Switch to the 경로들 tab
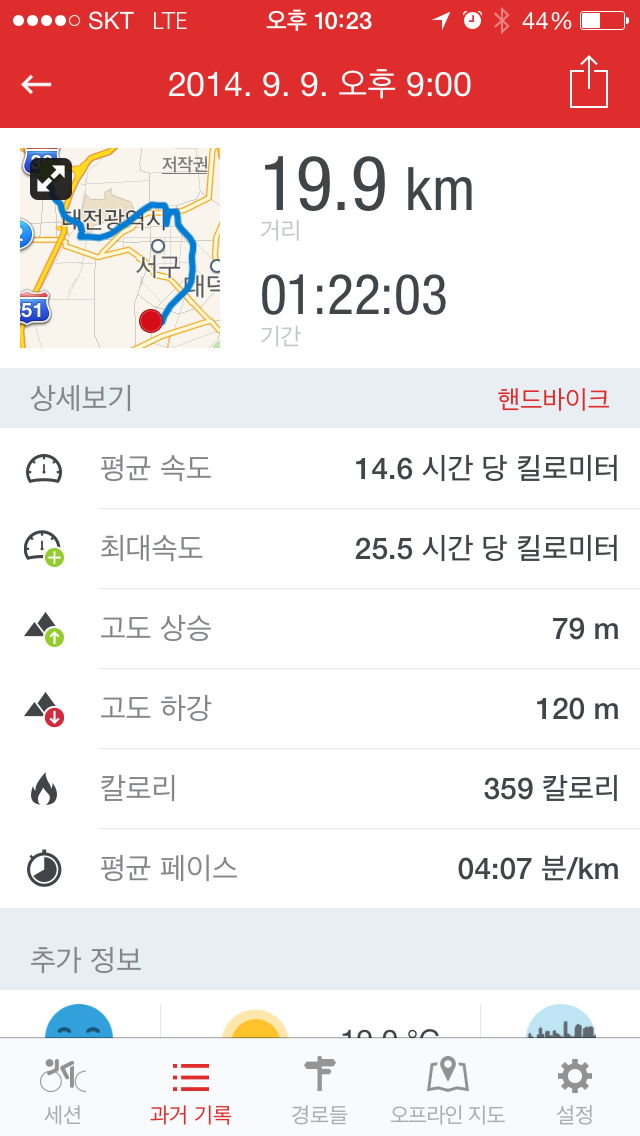This screenshot has width=640, height=1136. pyautogui.click(x=320, y=1088)
